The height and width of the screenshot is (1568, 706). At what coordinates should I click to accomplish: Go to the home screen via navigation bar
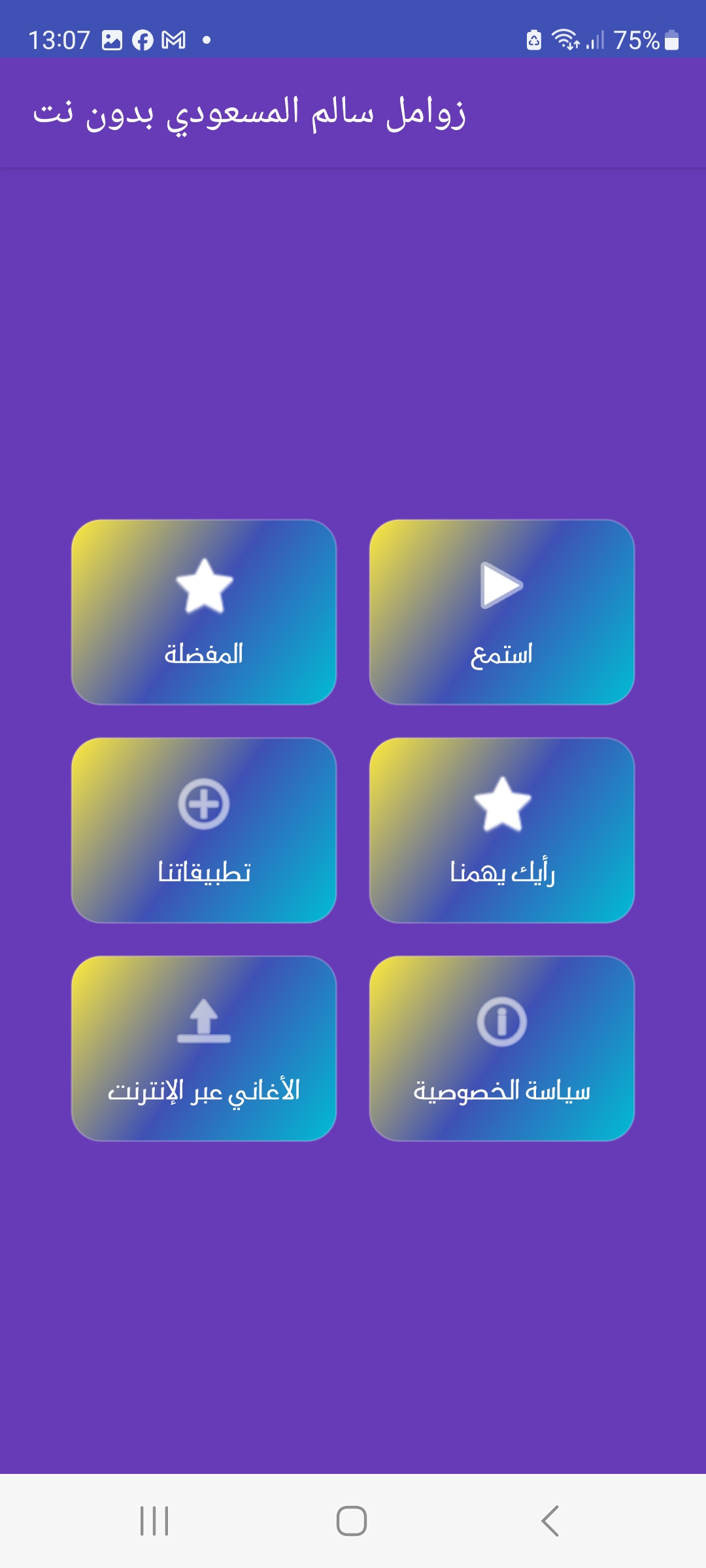pos(352,1521)
